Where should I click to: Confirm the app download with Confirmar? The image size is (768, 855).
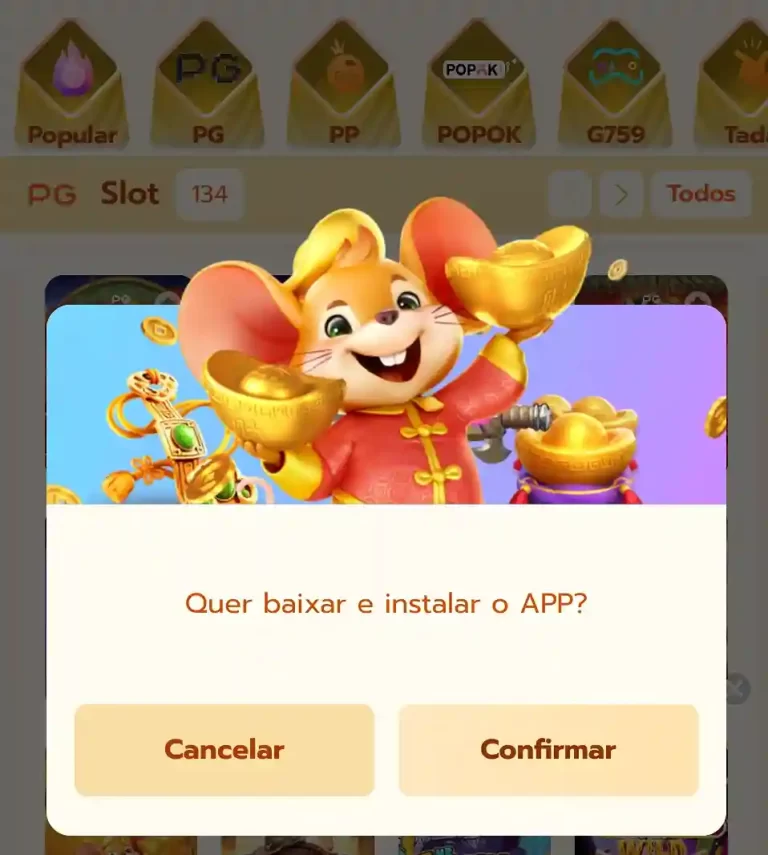(x=548, y=750)
